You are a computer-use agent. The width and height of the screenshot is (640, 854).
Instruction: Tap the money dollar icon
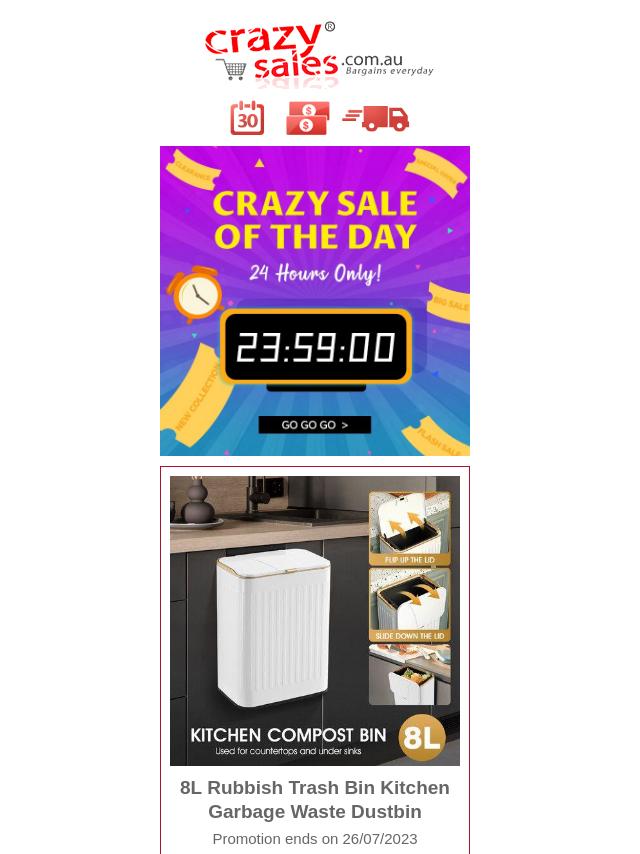(307, 118)
